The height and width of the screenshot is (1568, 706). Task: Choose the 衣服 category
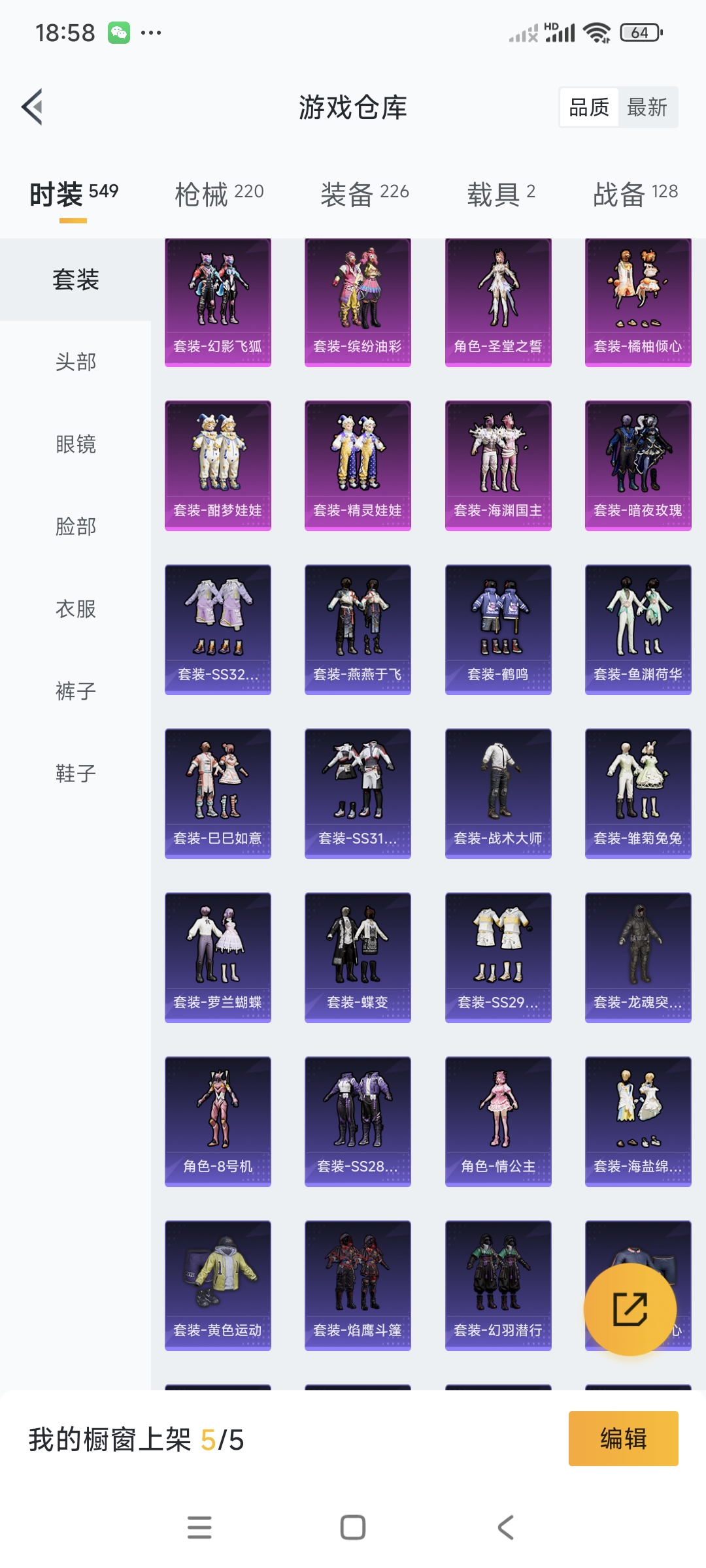coord(75,609)
